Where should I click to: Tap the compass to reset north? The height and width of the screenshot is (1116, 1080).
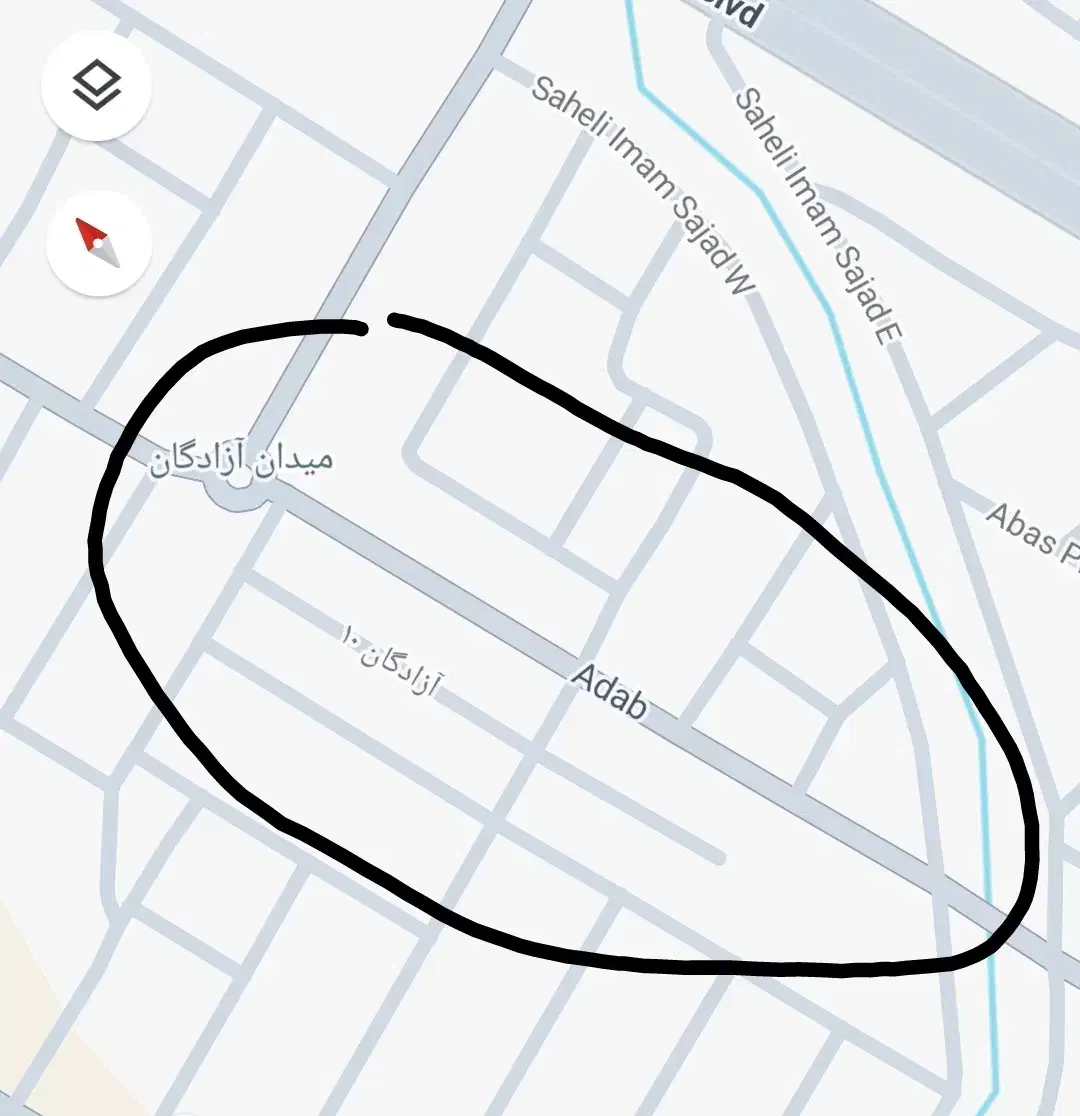(x=98, y=243)
